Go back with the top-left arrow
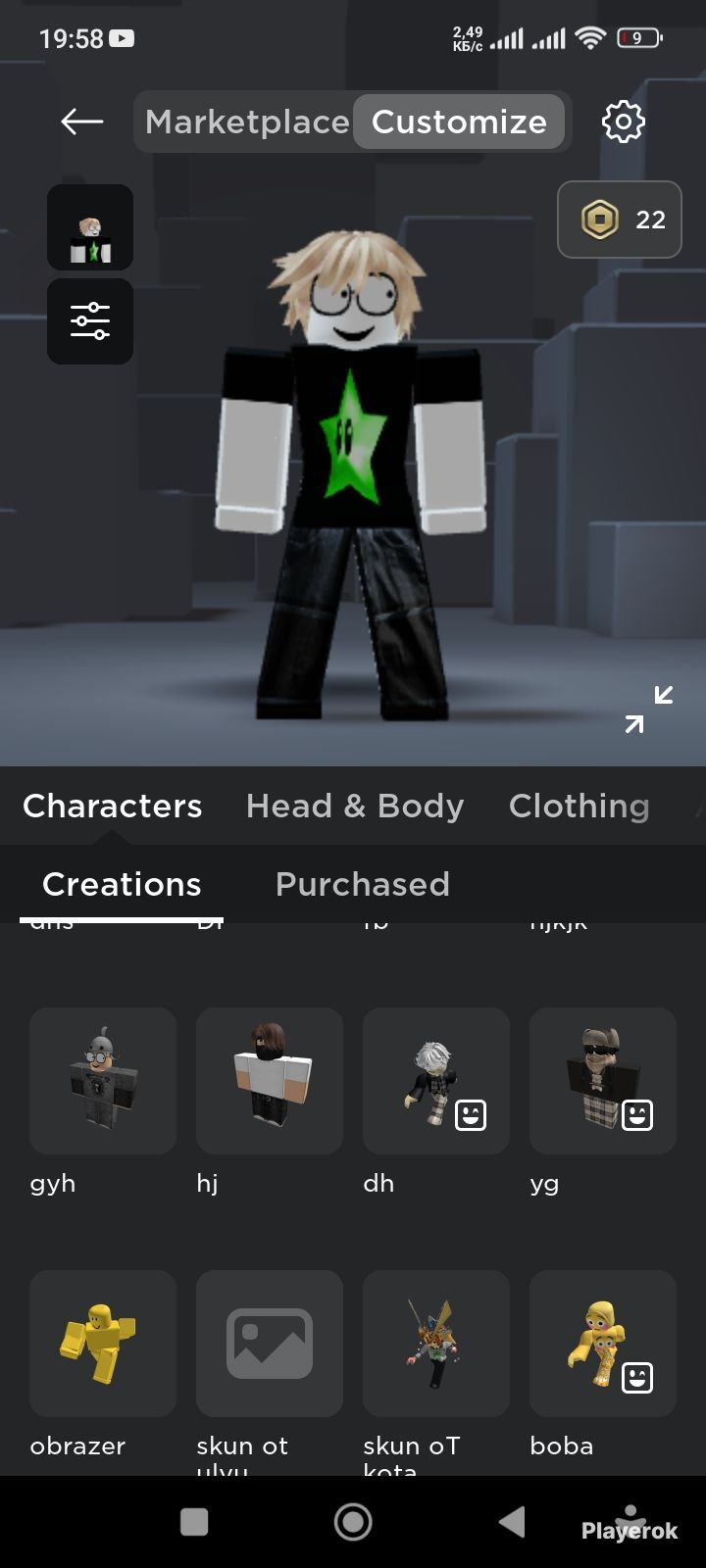 81,122
